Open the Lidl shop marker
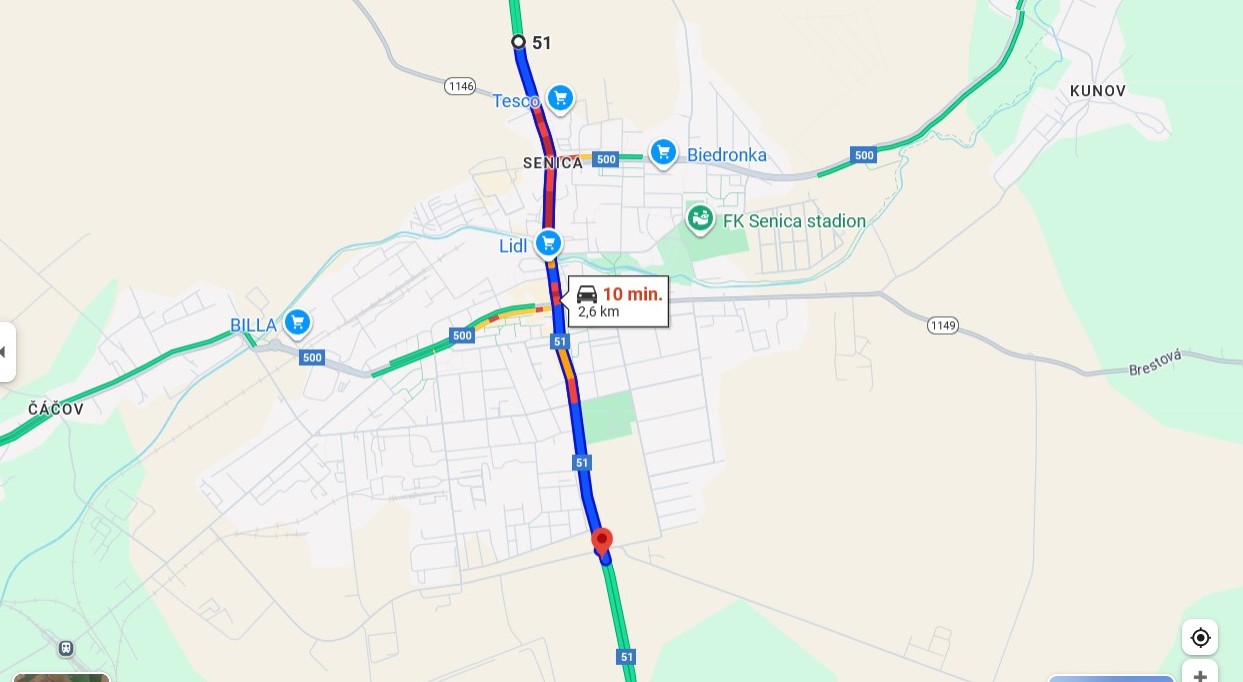 [x=547, y=243]
